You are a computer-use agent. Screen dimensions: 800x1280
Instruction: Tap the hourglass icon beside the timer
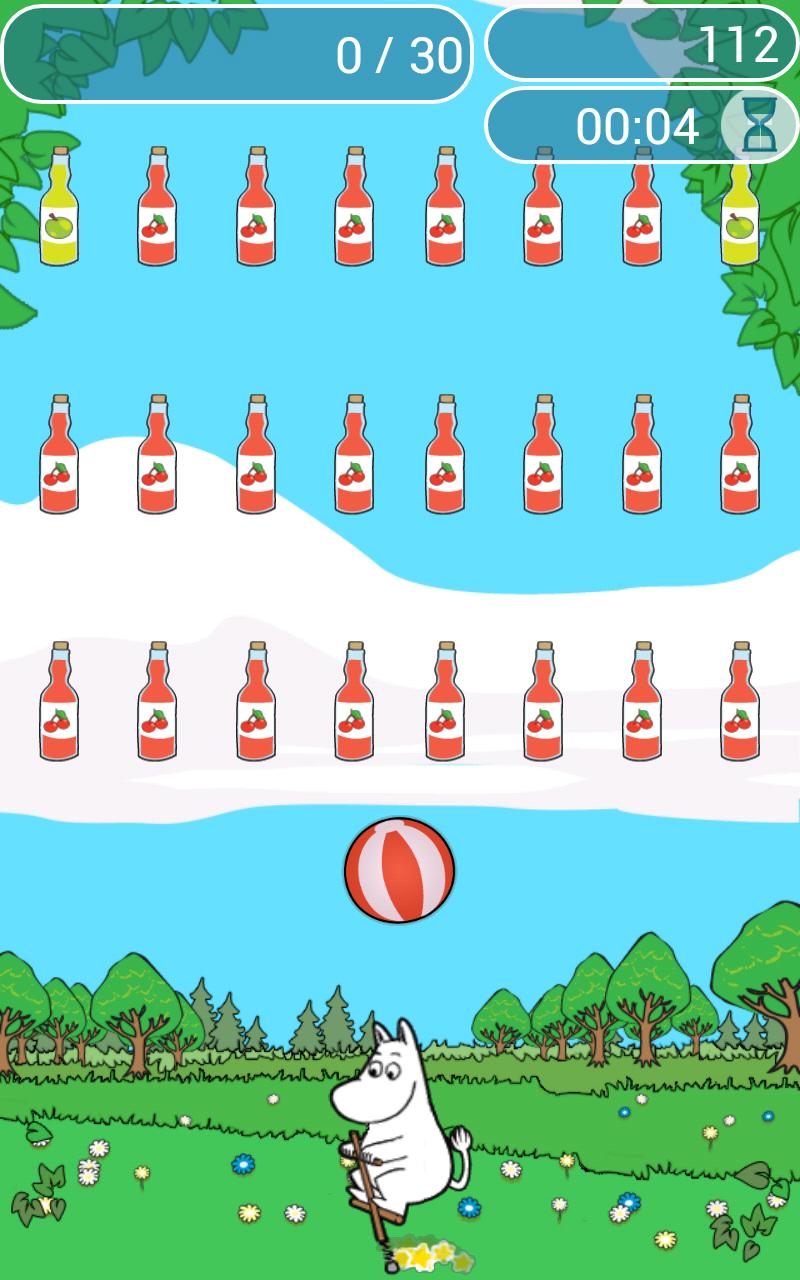(759, 126)
